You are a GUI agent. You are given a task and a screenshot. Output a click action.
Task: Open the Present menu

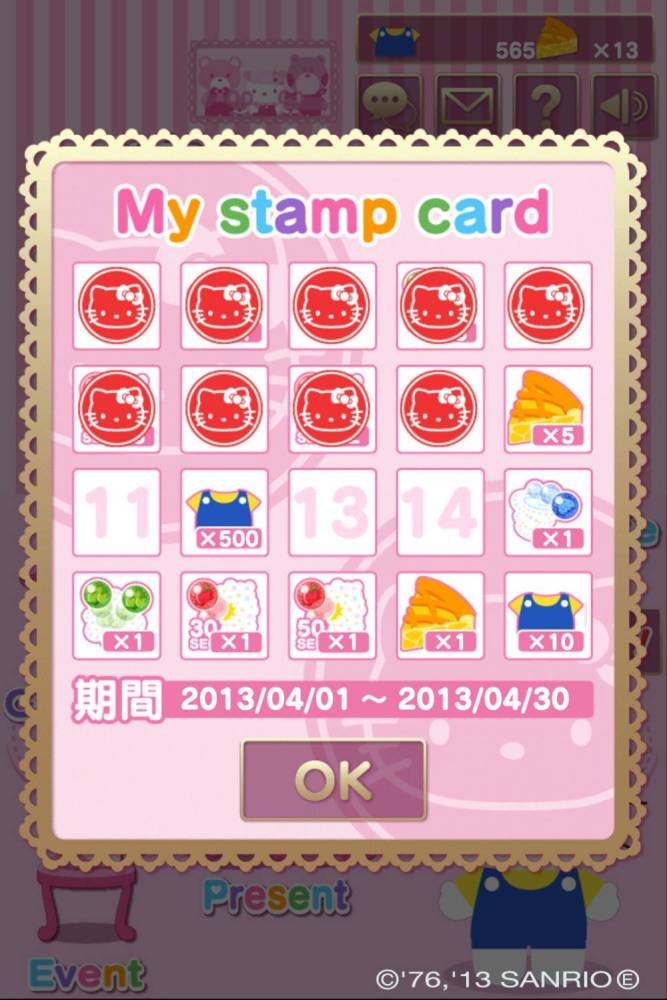pyautogui.click(x=277, y=896)
